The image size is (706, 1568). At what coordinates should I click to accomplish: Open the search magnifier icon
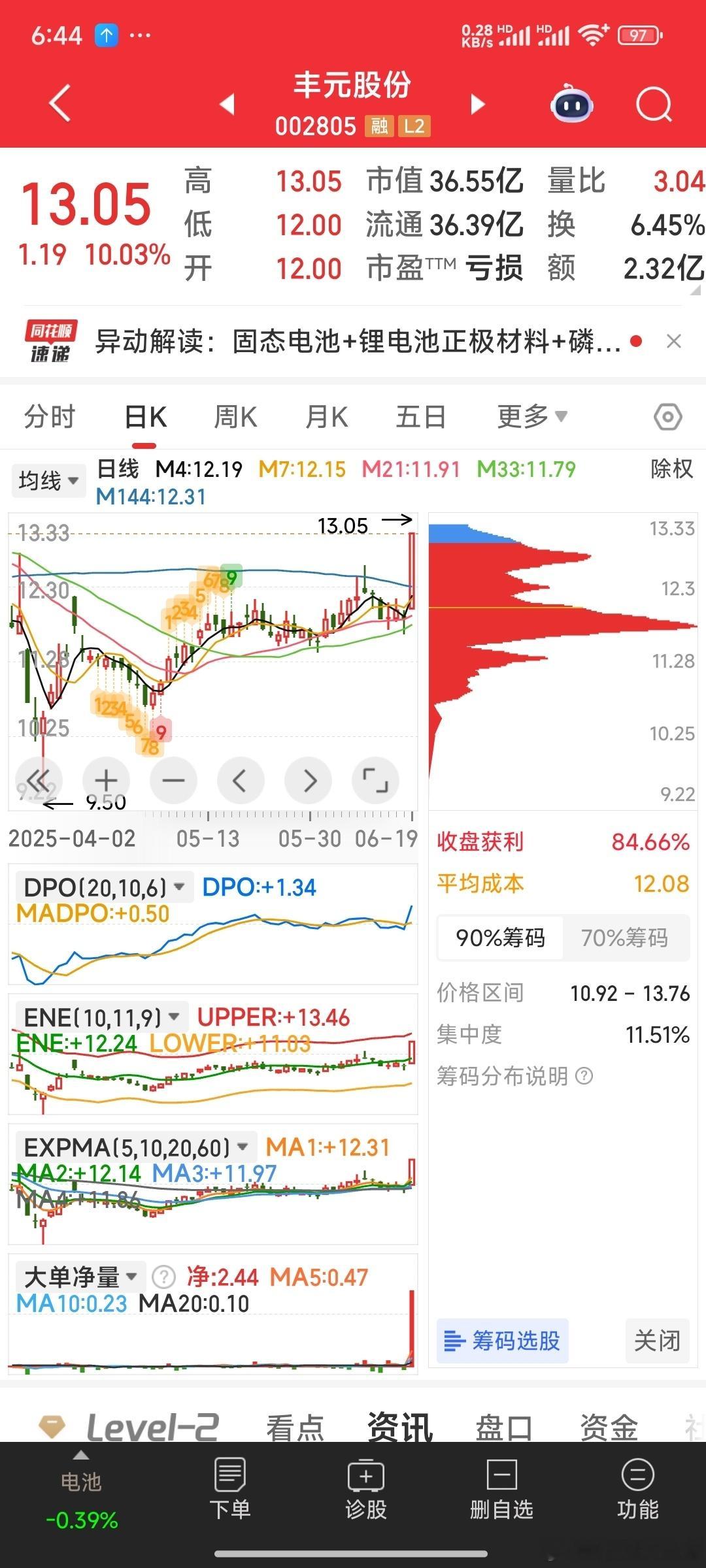(x=654, y=105)
